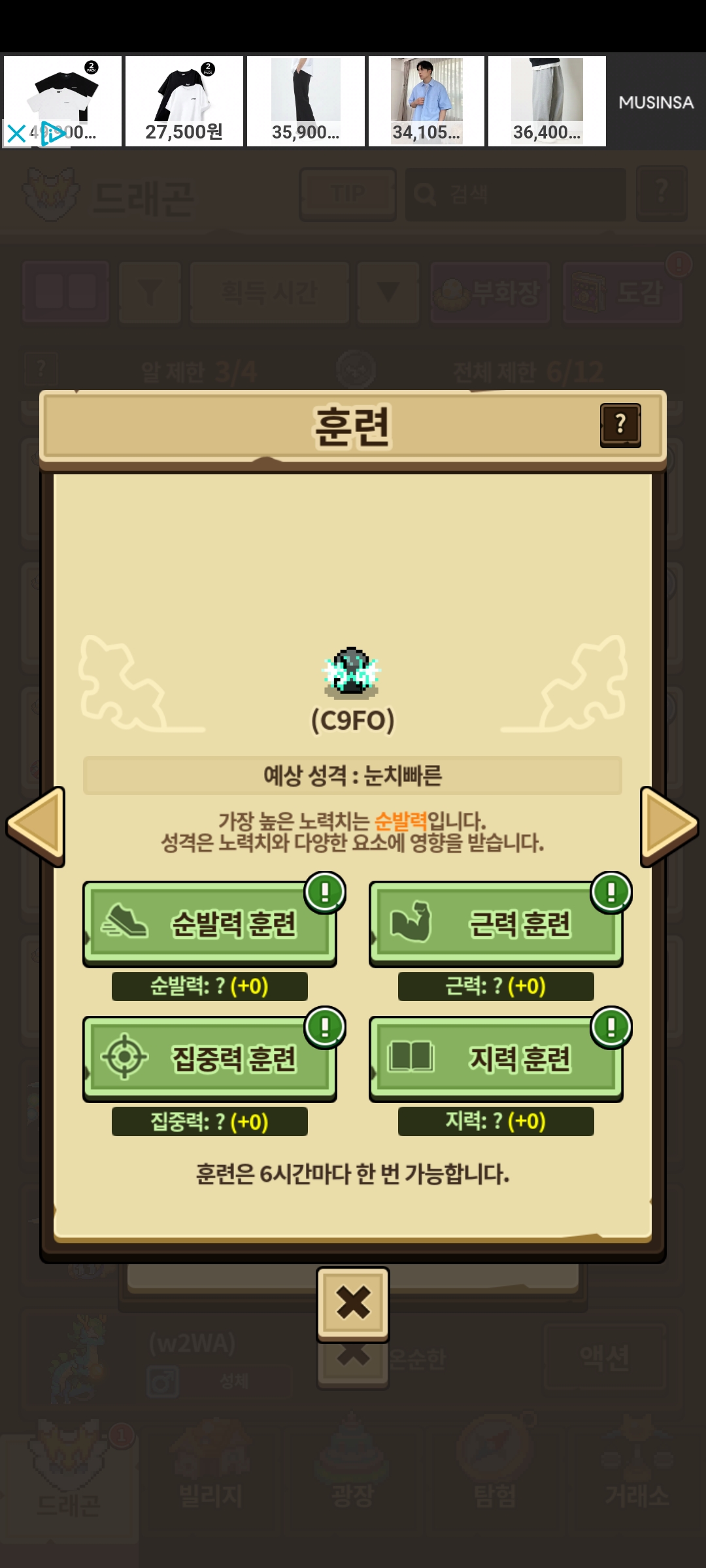
Task: Go to the next dragon with right arrow
Action: point(669,826)
